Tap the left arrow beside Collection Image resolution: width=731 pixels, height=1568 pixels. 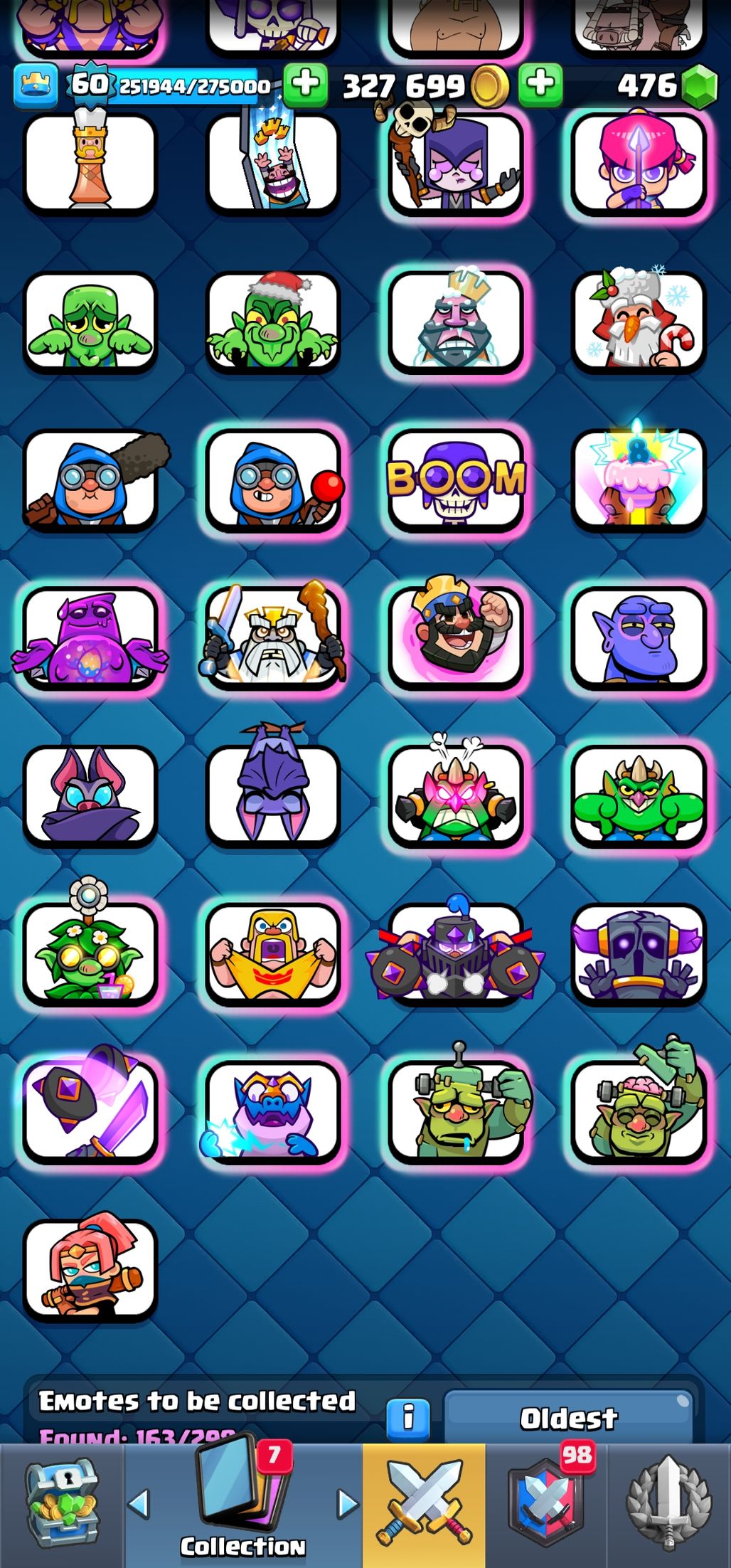pyautogui.click(x=138, y=1504)
